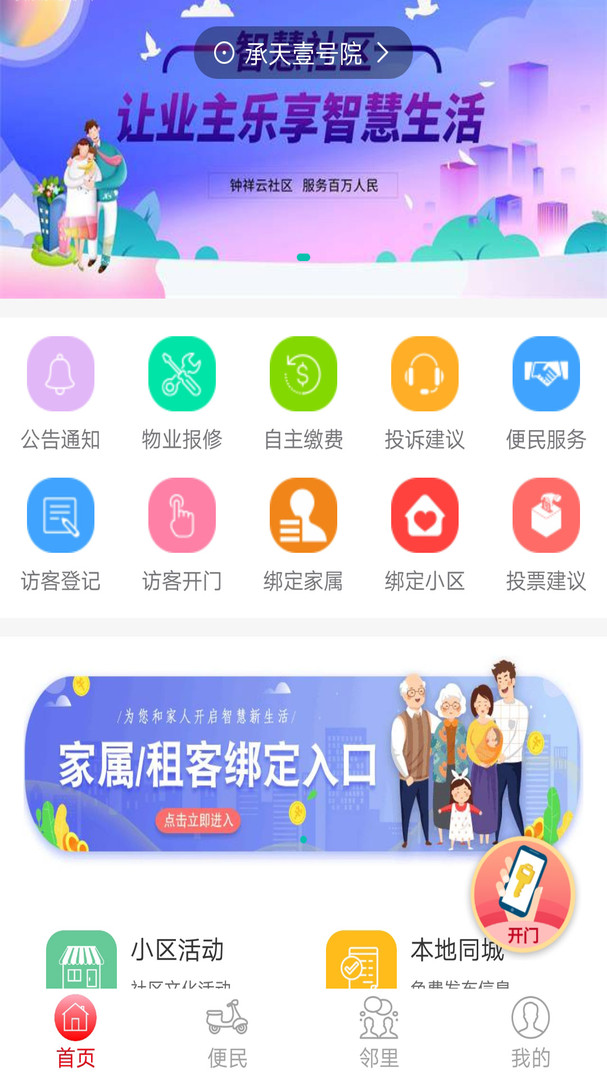The width and height of the screenshot is (607, 1080).
Task: Select the 首页 home tab
Action: (76, 1032)
